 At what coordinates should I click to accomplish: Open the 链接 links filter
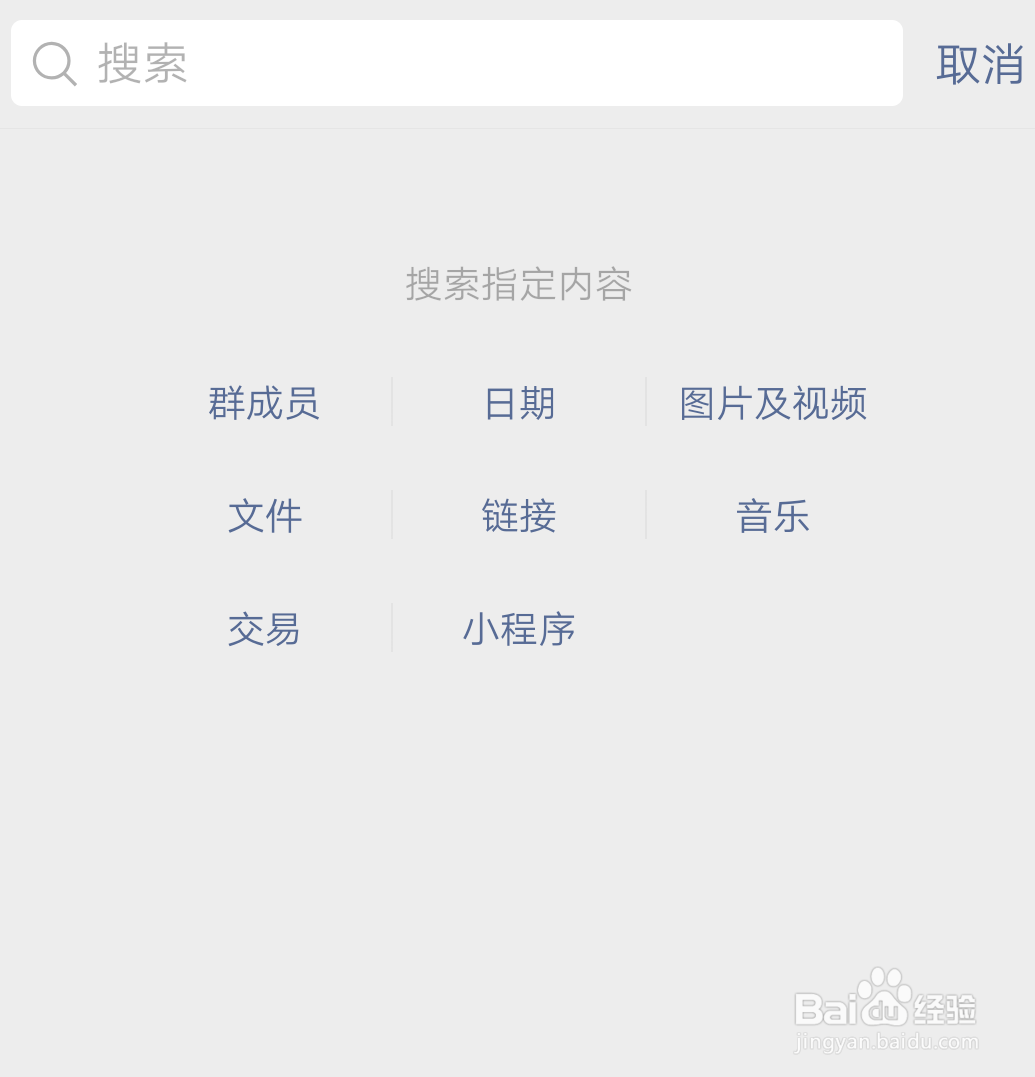click(518, 517)
